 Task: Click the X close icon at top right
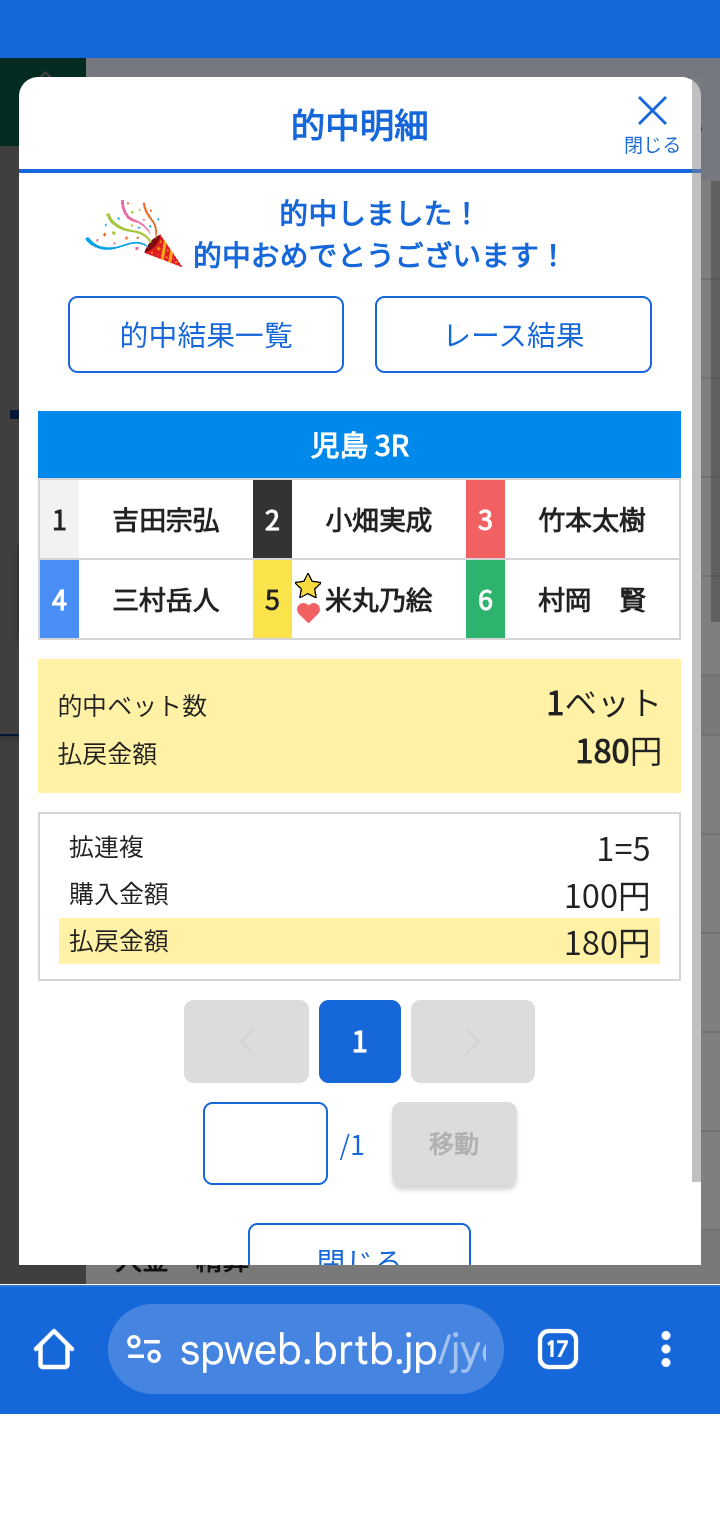pos(653,110)
